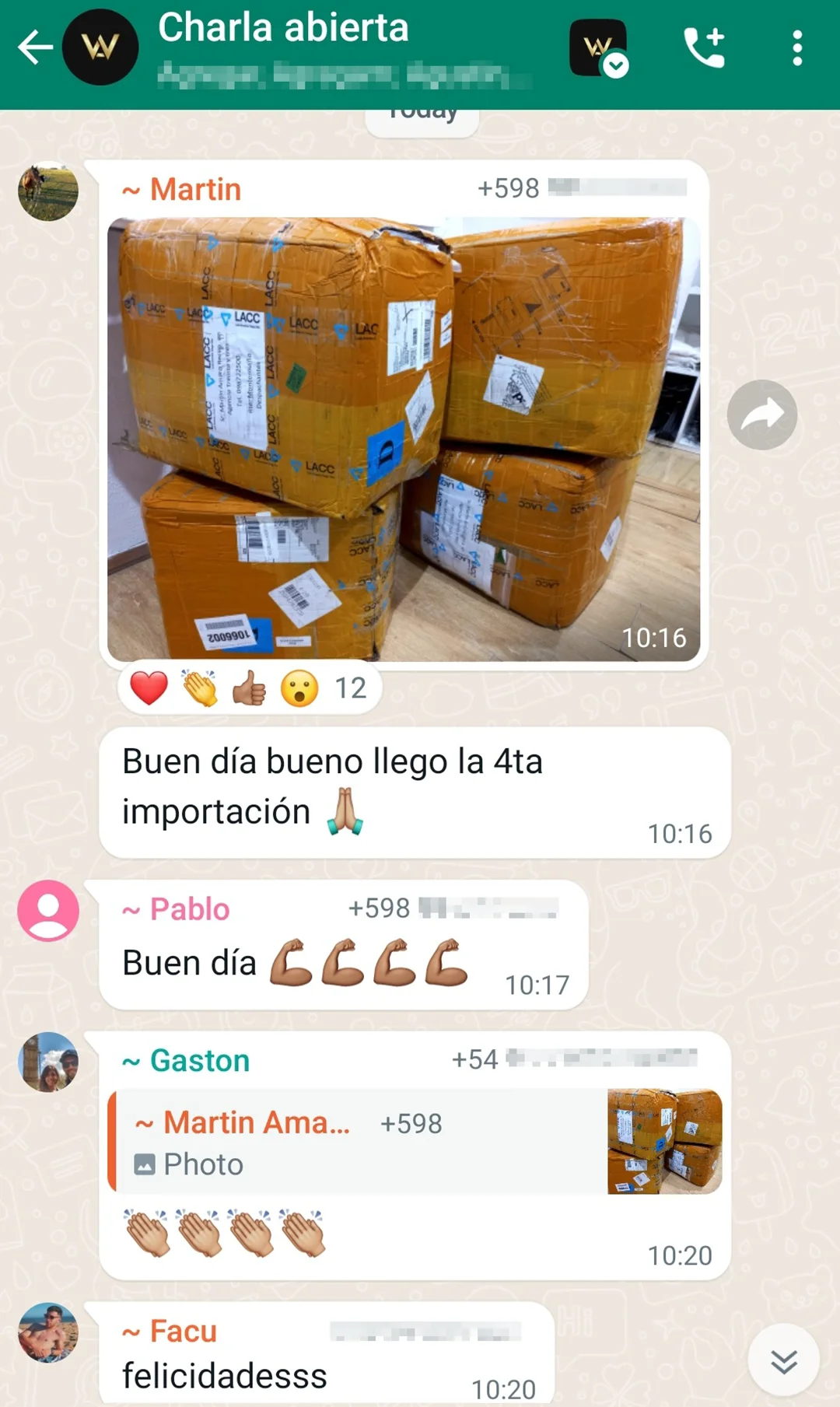Open the overflow menu
The height and width of the screenshot is (1407, 840).
pos(797,48)
